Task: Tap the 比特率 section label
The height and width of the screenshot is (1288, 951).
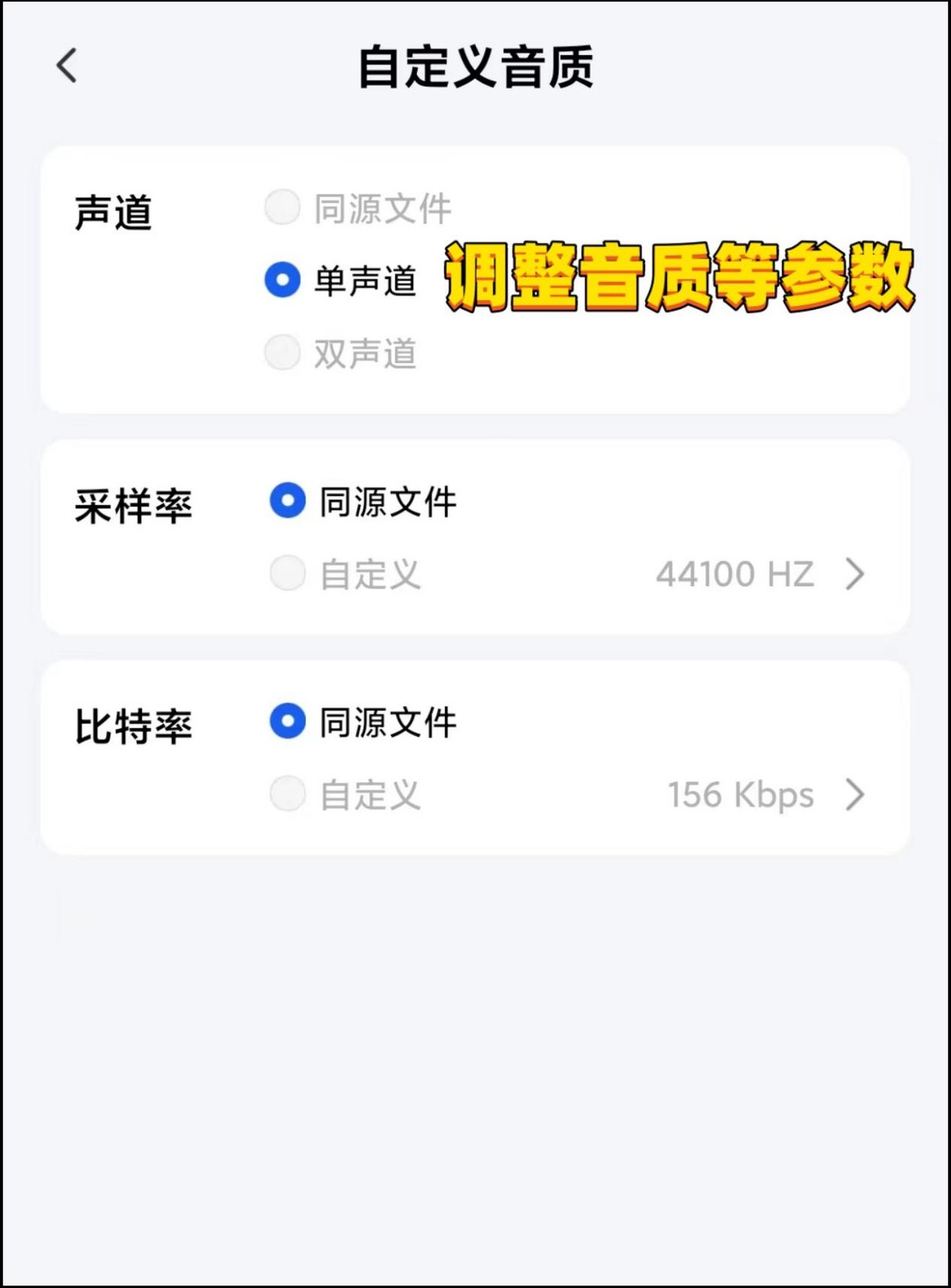Action: point(135,722)
